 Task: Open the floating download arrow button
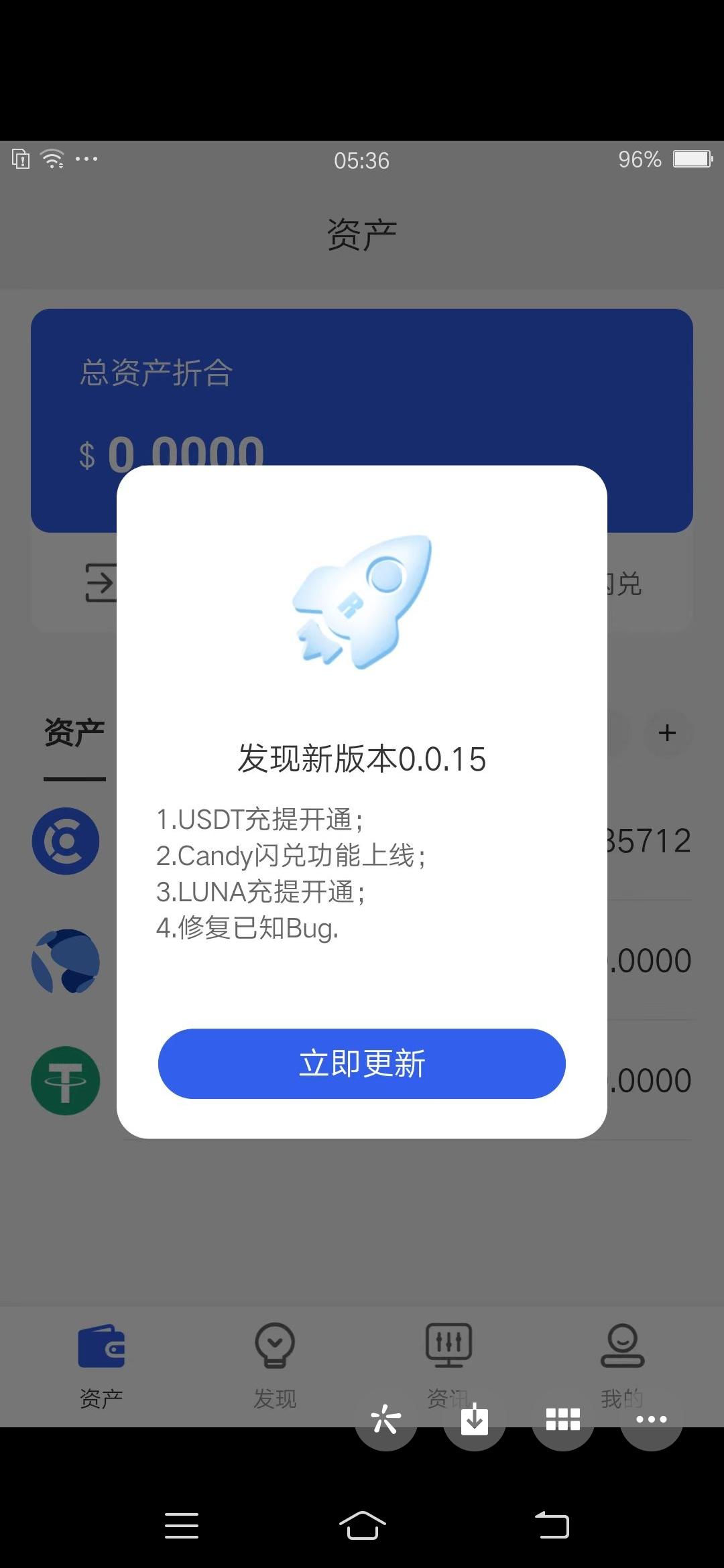[475, 1419]
